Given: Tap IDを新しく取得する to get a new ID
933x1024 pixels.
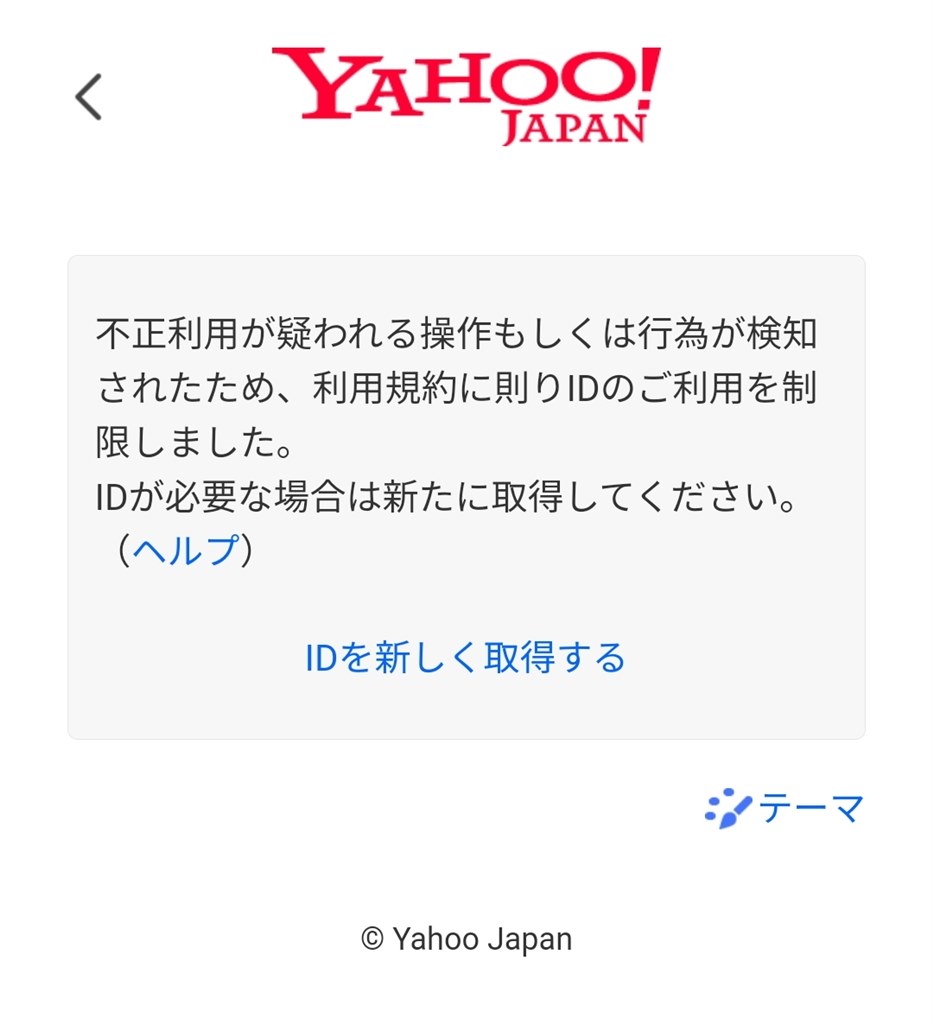Looking at the screenshot, I should [x=465, y=658].
